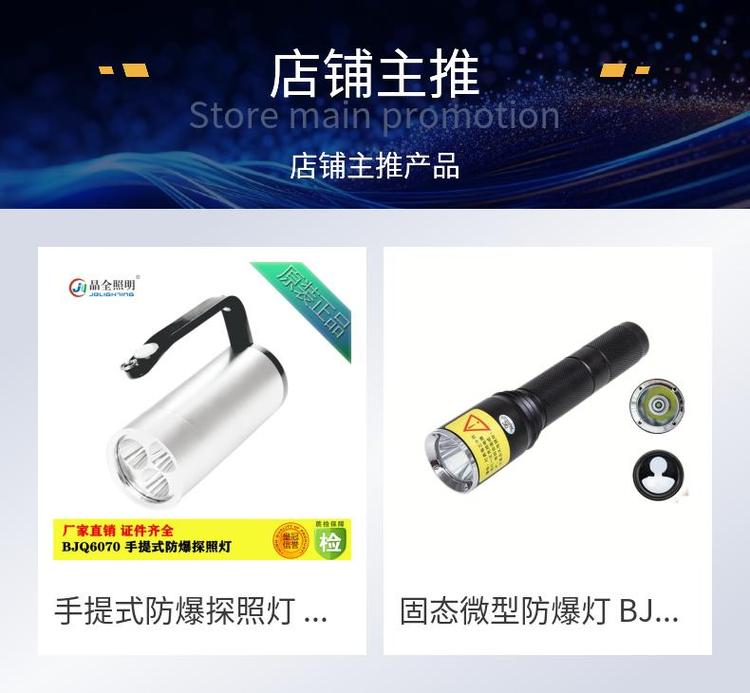
Task: Open the 固态微型防爆灯 product card
Action: 547,450
